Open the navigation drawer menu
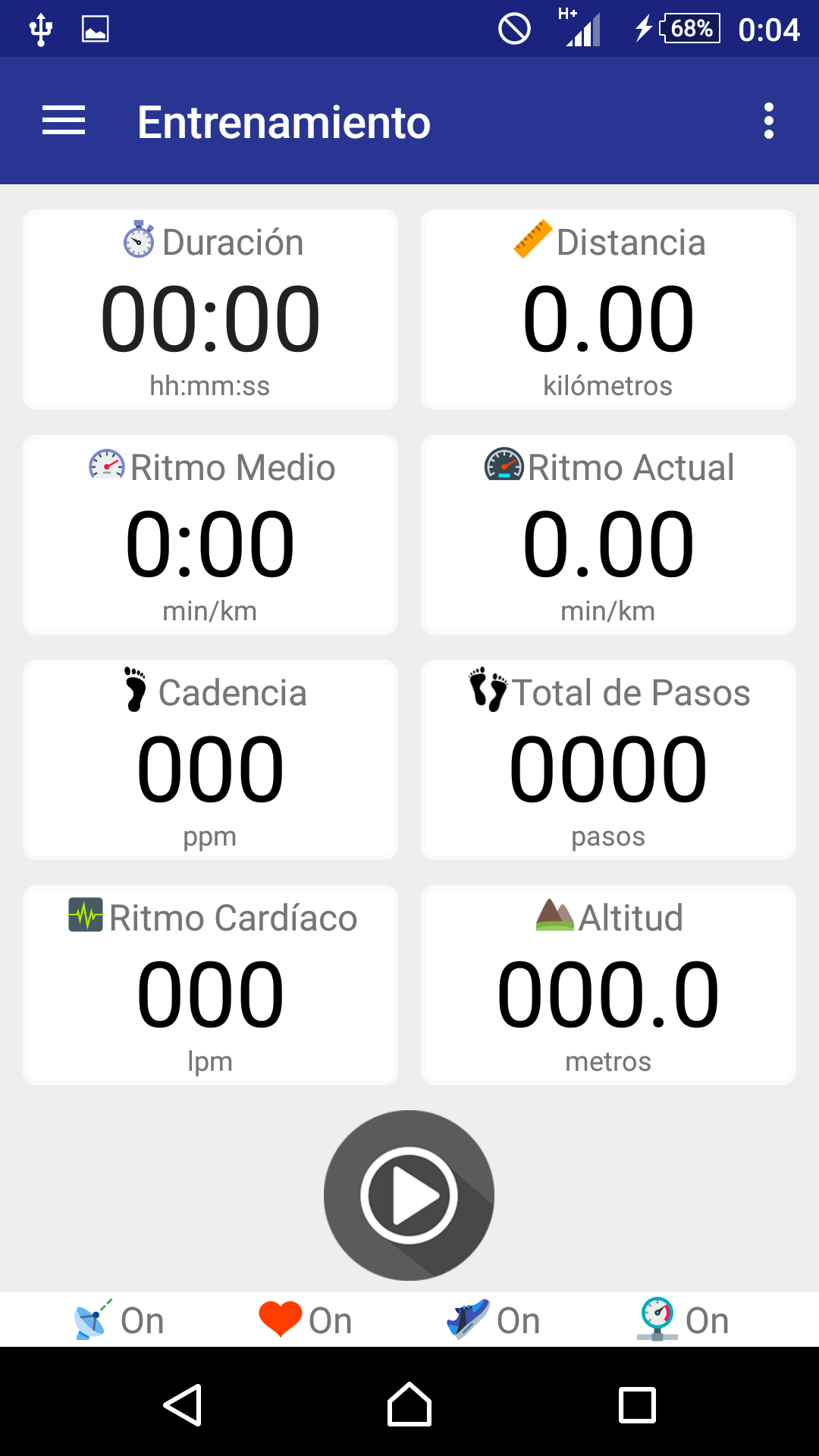The height and width of the screenshot is (1456, 819). click(x=64, y=121)
